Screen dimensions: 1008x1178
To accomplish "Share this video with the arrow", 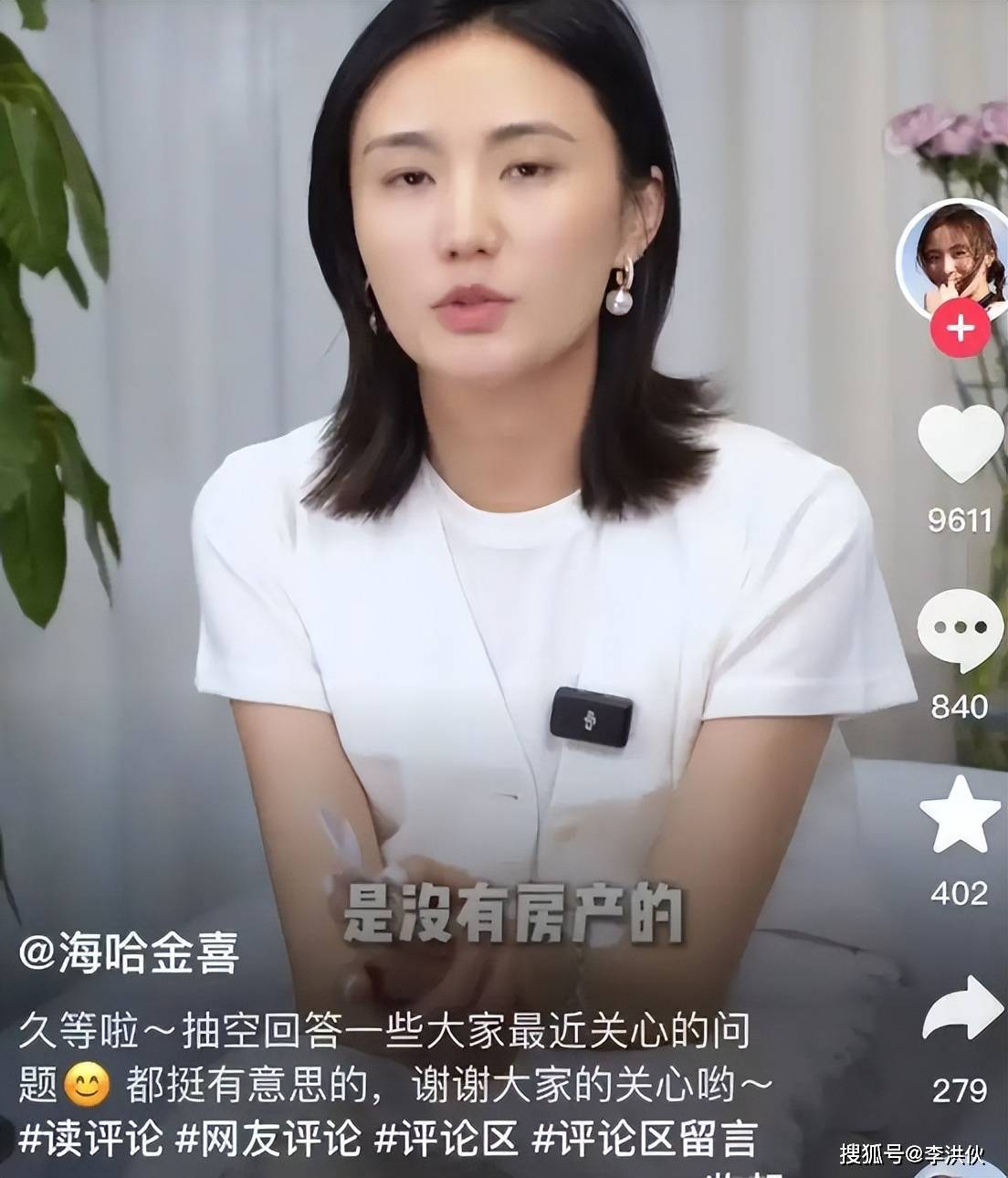I will point(961,1008).
